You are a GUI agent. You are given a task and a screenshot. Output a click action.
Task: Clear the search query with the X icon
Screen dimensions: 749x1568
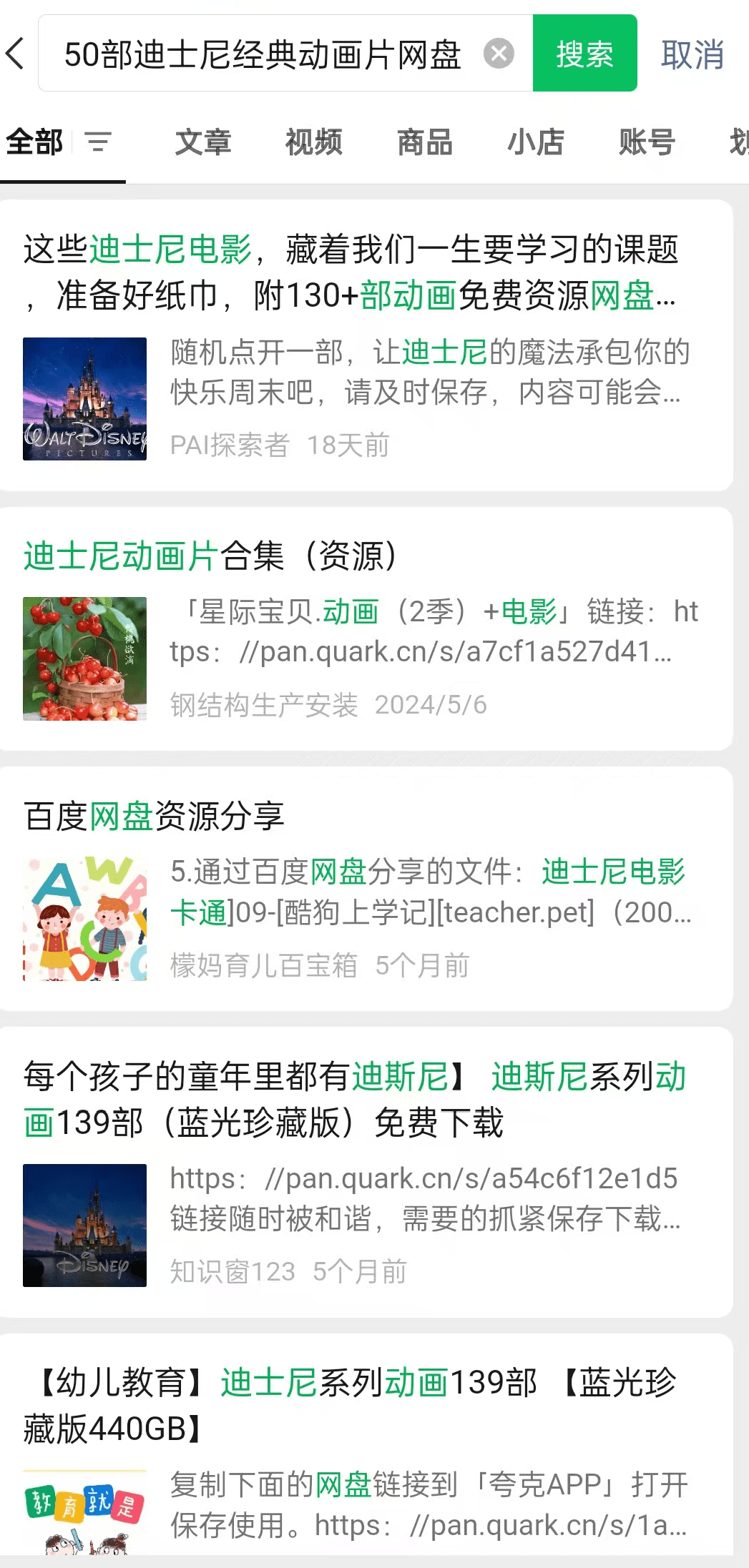click(497, 54)
